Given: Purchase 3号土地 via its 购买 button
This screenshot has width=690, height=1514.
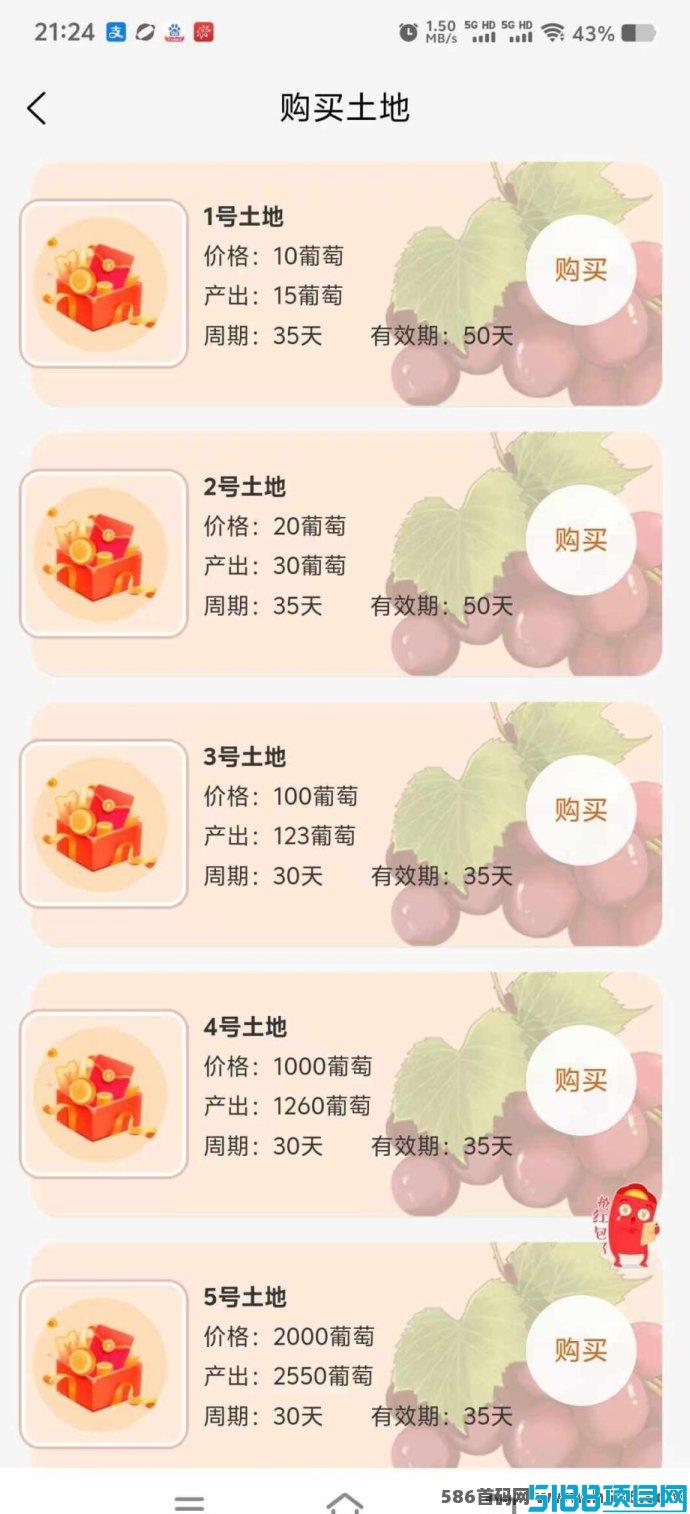Looking at the screenshot, I should [581, 810].
